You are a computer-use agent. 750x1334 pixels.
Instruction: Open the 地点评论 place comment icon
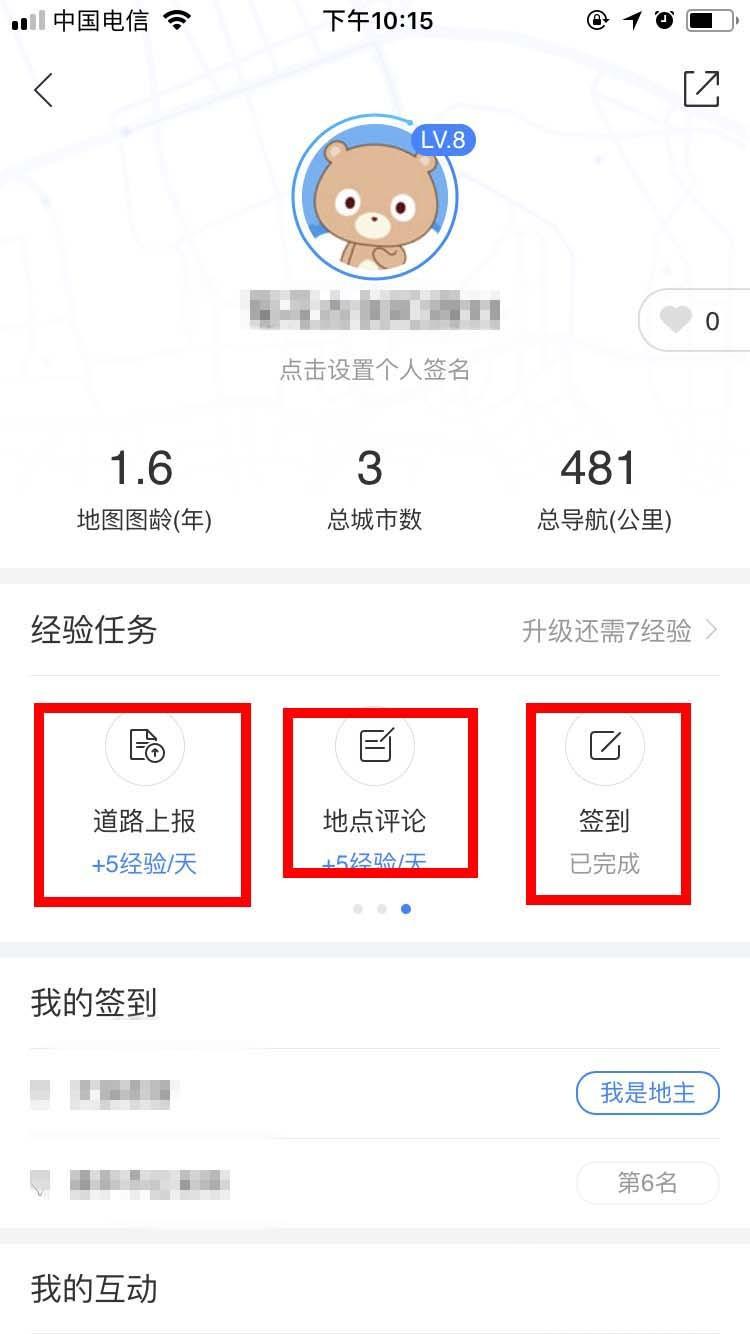(x=375, y=746)
